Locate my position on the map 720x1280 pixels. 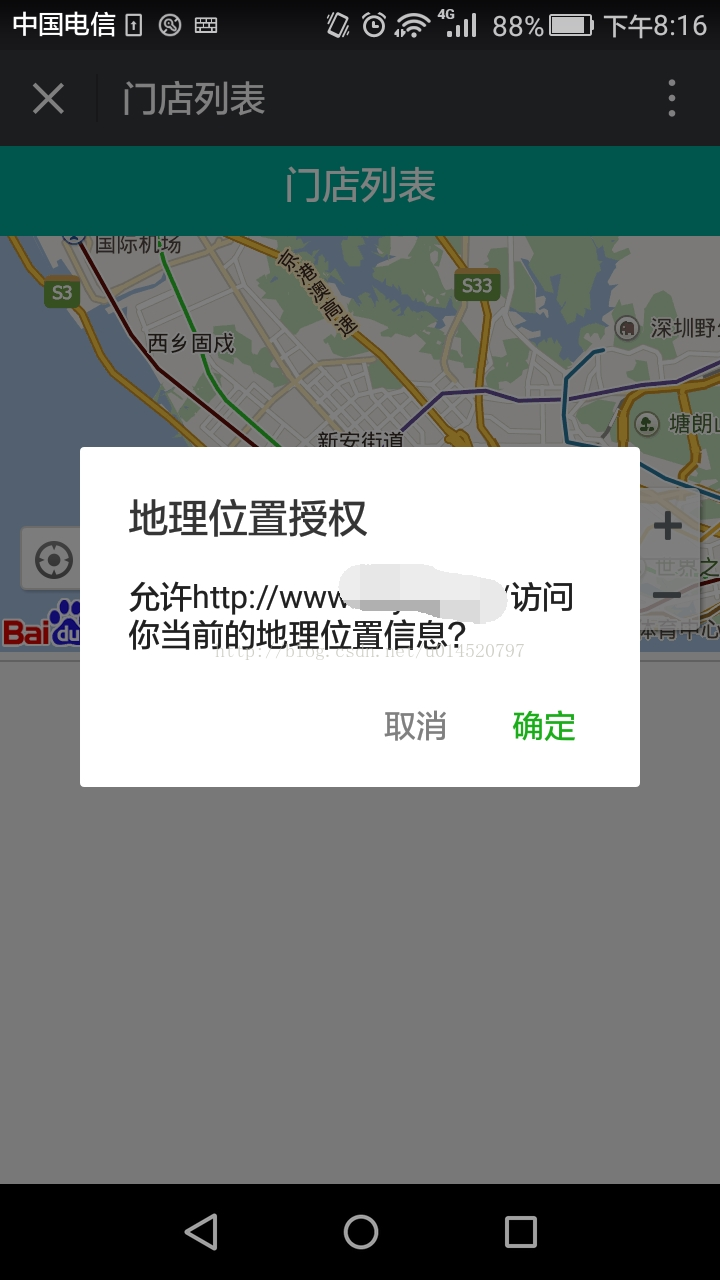coord(52,559)
